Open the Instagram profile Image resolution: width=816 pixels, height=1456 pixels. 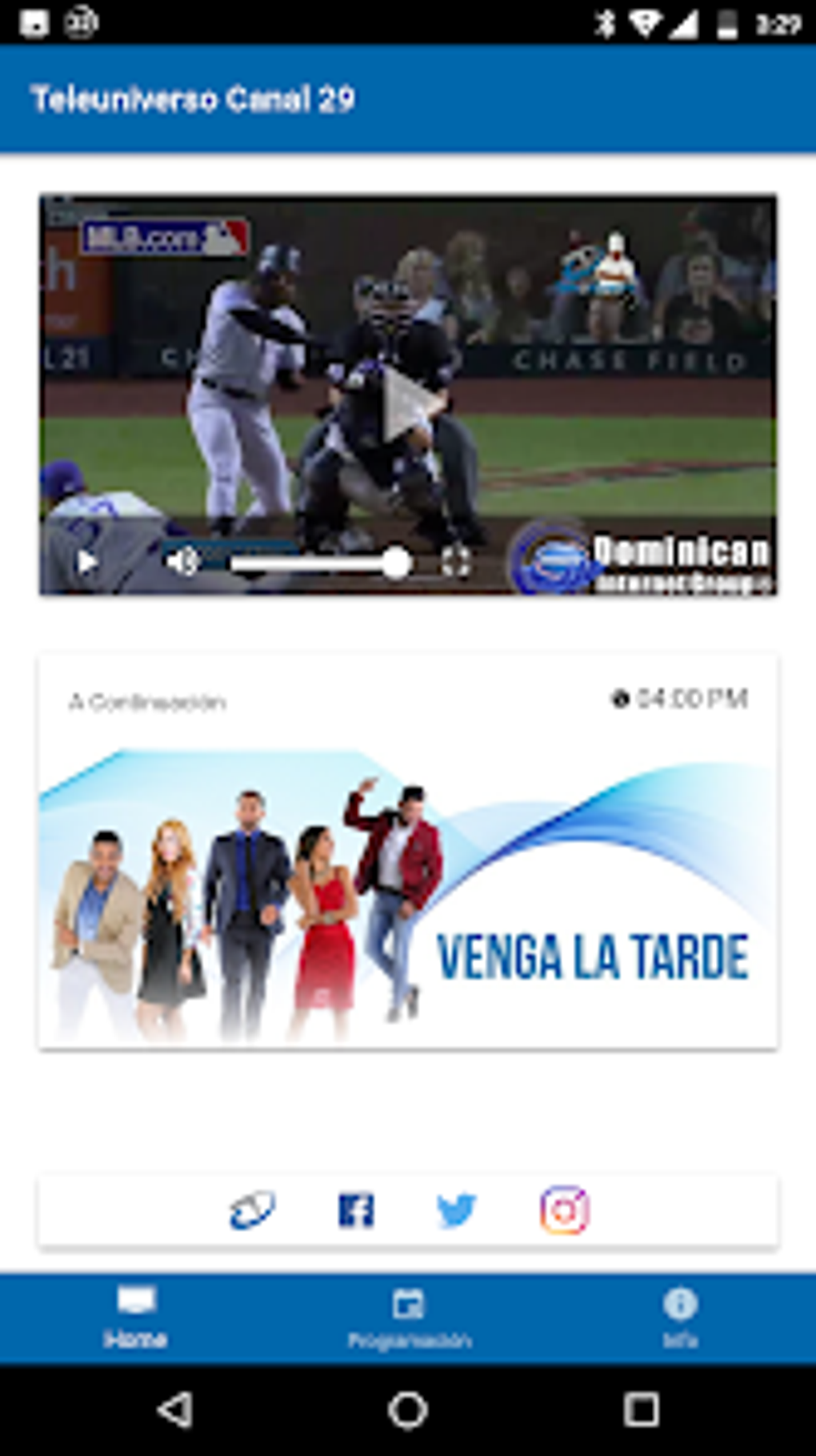pos(565,1209)
